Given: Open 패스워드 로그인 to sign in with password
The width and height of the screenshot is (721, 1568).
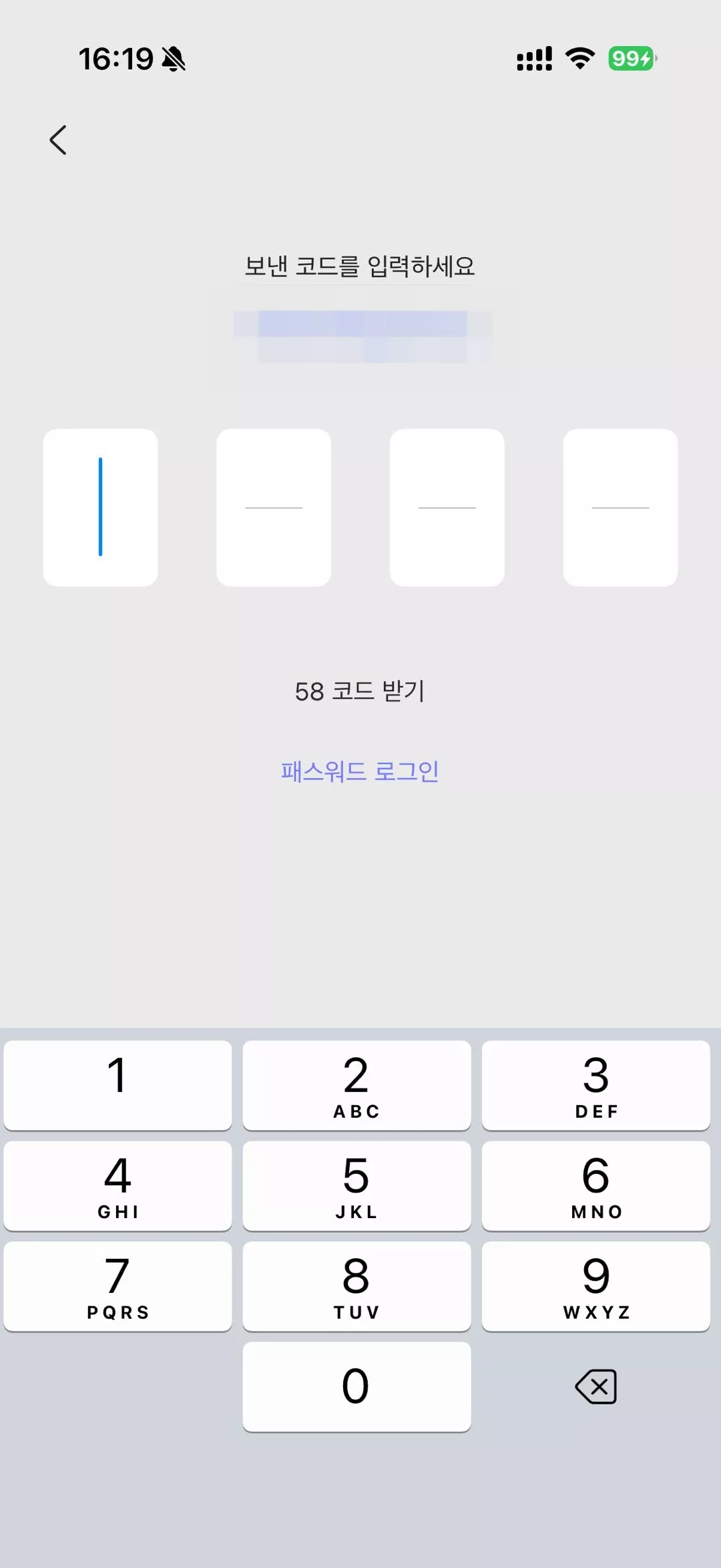Looking at the screenshot, I should tap(360, 770).
